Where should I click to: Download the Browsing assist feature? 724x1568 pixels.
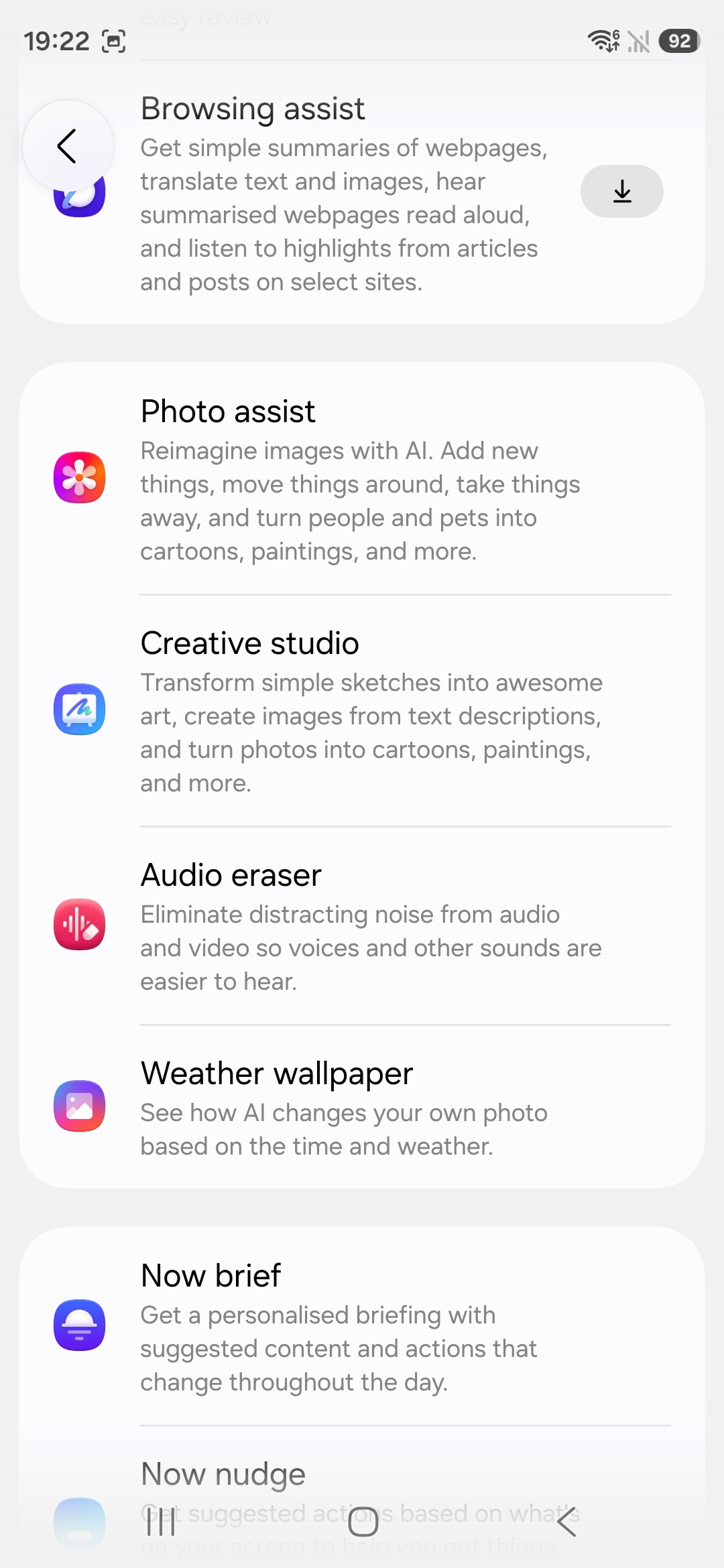(x=621, y=192)
